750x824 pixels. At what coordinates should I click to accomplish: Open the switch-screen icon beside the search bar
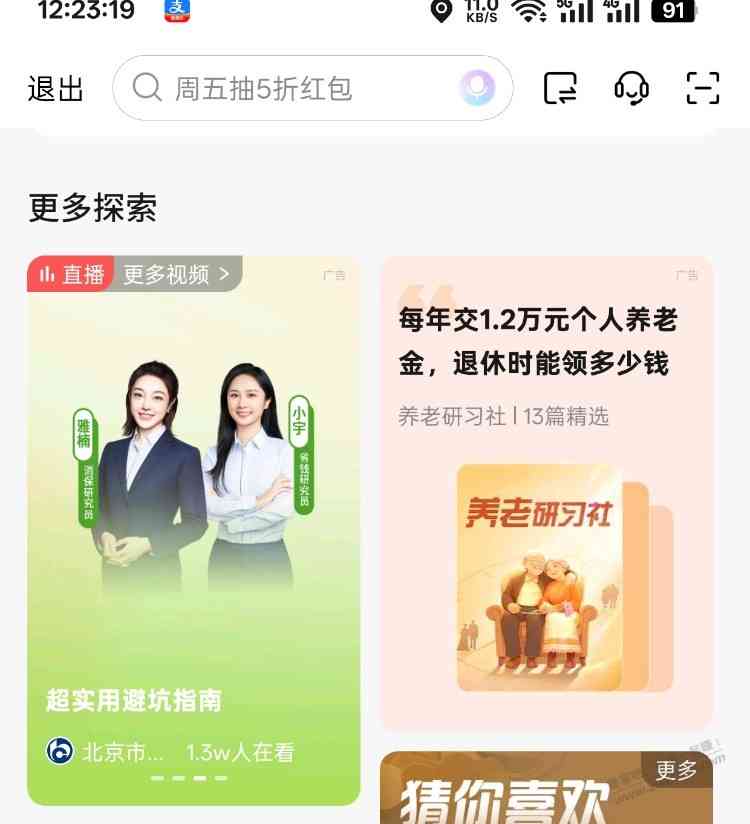click(560, 89)
